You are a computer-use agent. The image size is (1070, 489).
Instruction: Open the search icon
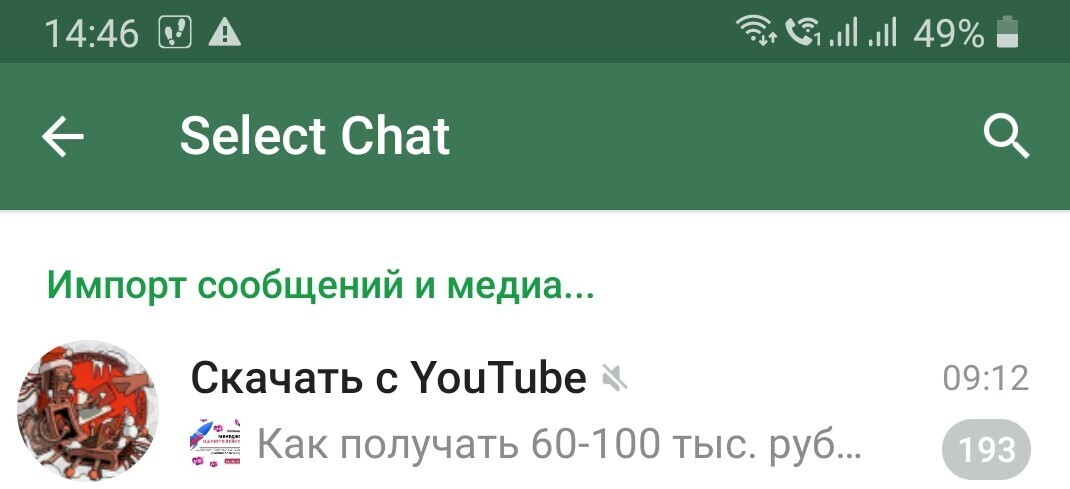[x=1006, y=137]
